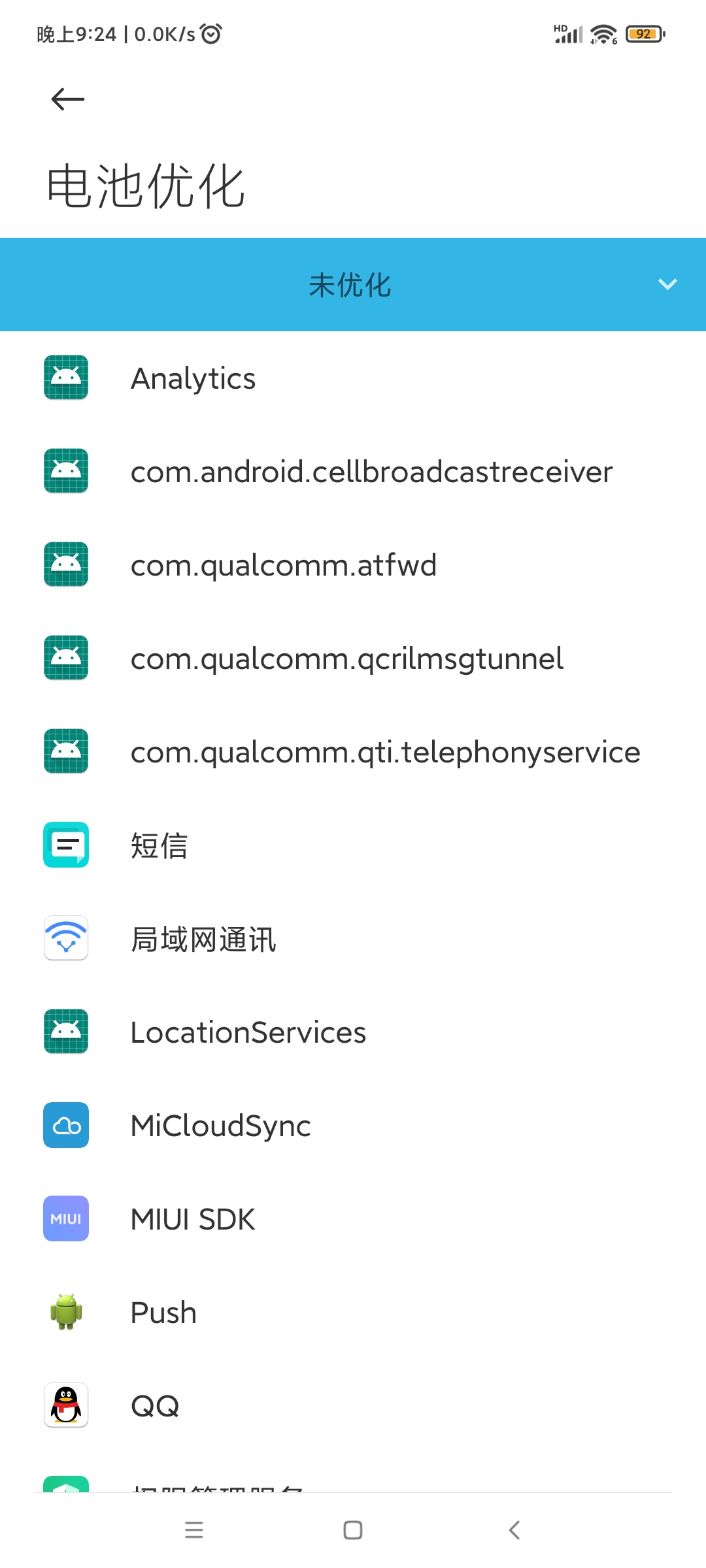Go back using the top arrow
Image resolution: width=706 pixels, height=1568 pixels.
point(68,99)
